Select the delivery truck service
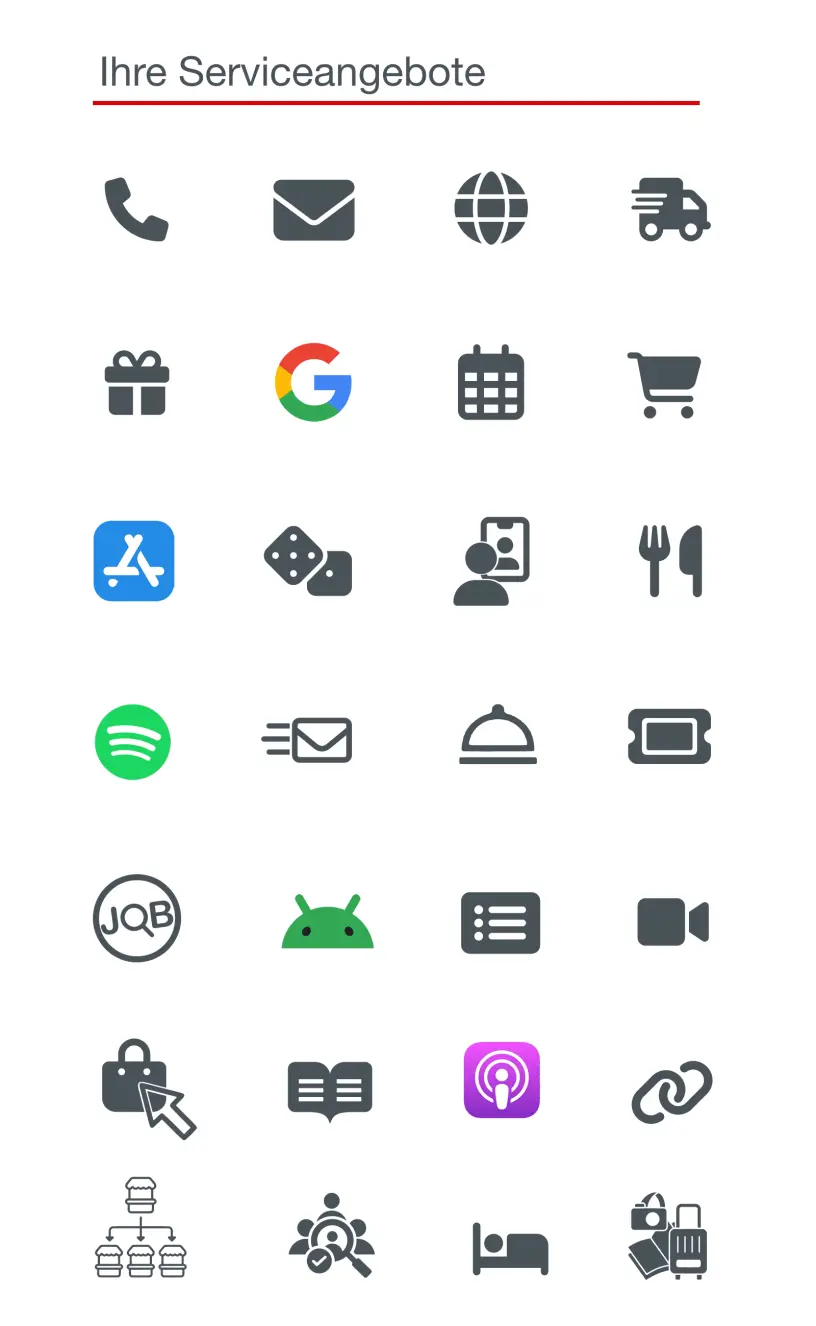 [671, 210]
